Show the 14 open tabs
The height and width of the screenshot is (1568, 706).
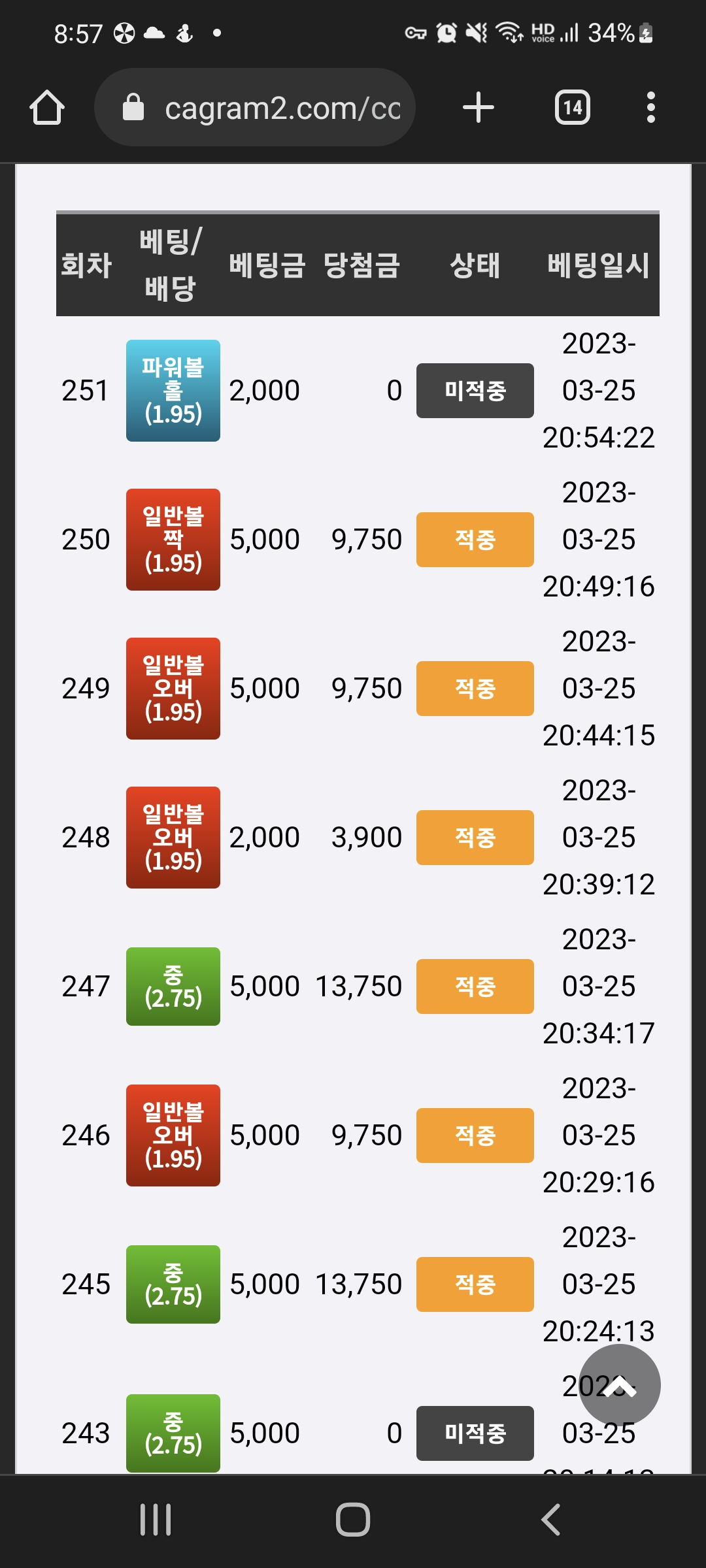(573, 108)
